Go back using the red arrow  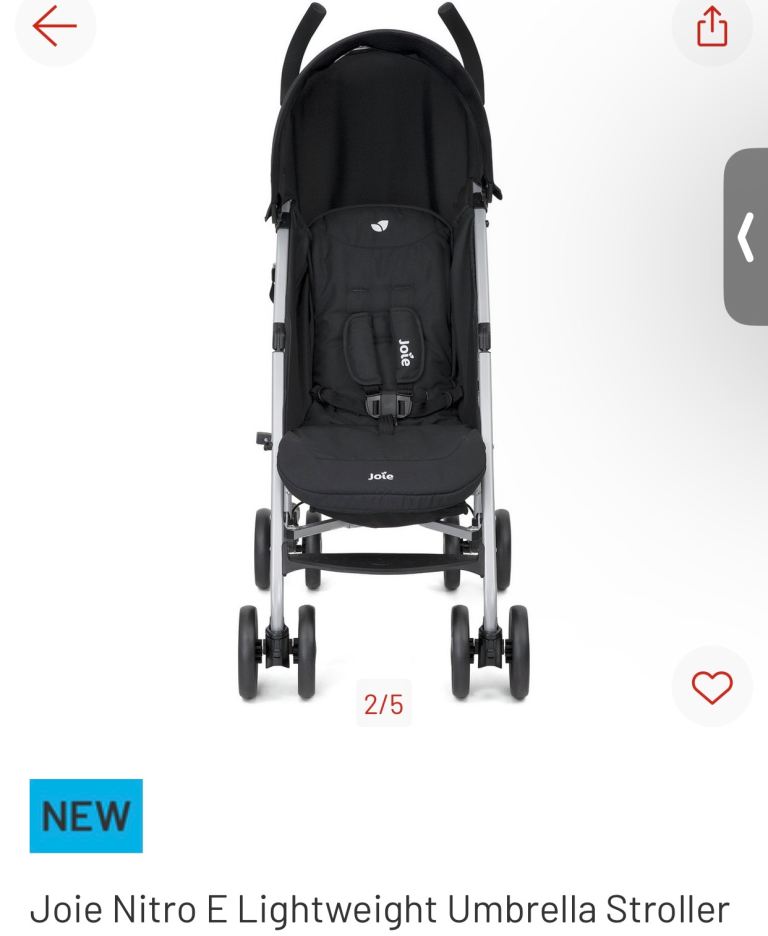coord(54,27)
